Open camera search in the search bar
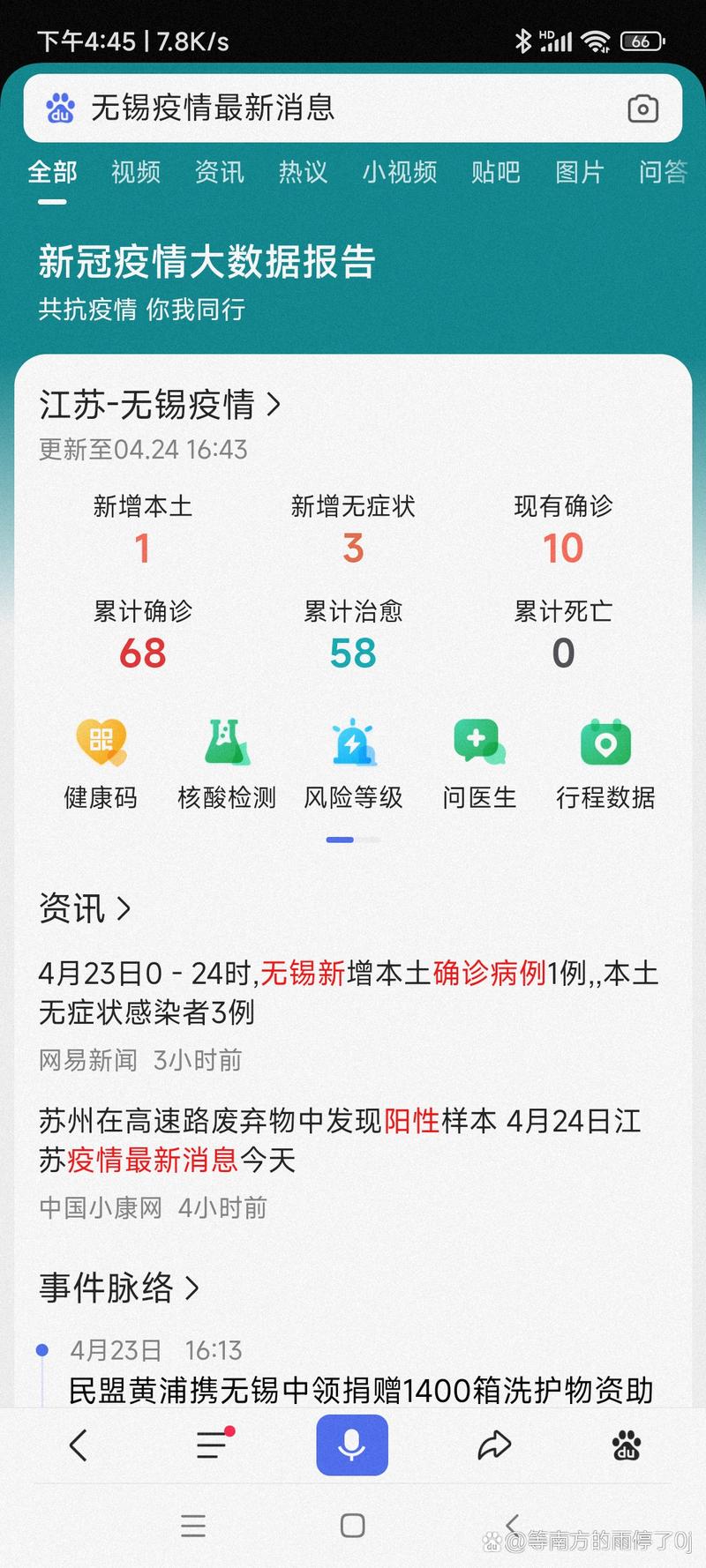Viewport: 706px width, 1568px height. coord(642,108)
